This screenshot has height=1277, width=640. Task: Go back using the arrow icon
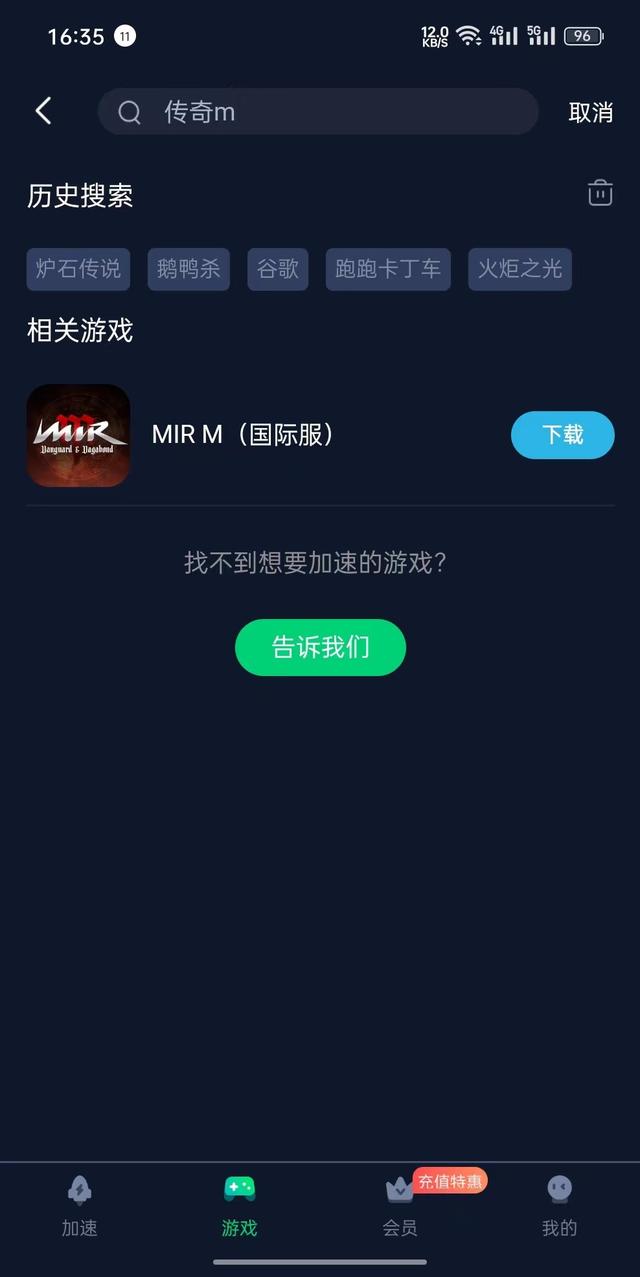pos(43,111)
